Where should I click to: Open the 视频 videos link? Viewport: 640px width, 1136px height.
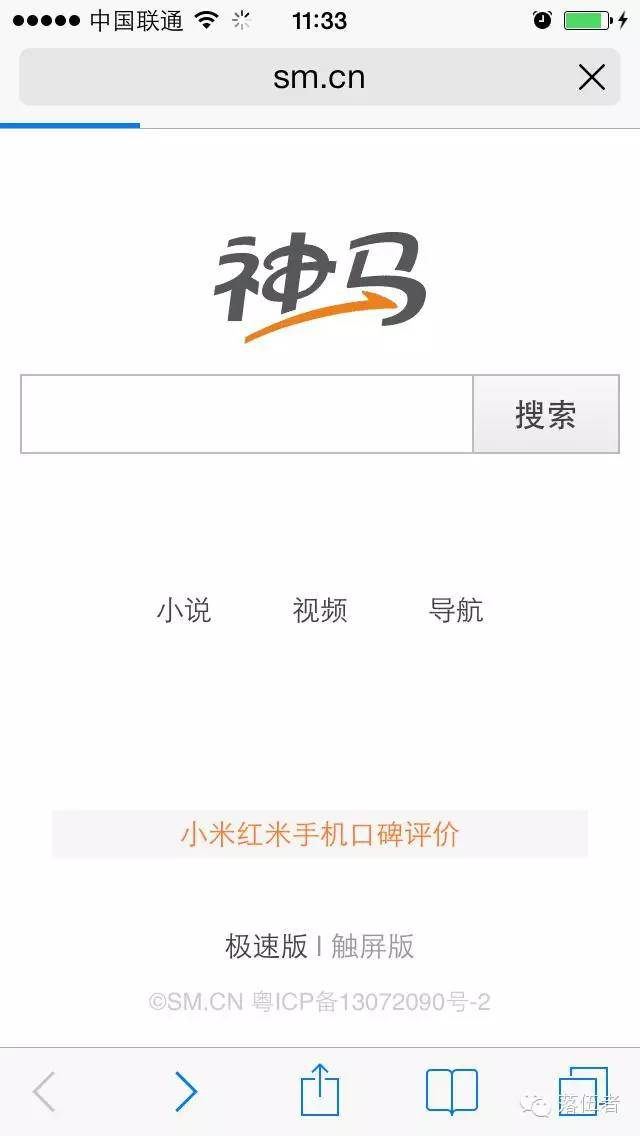tap(320, 610)
